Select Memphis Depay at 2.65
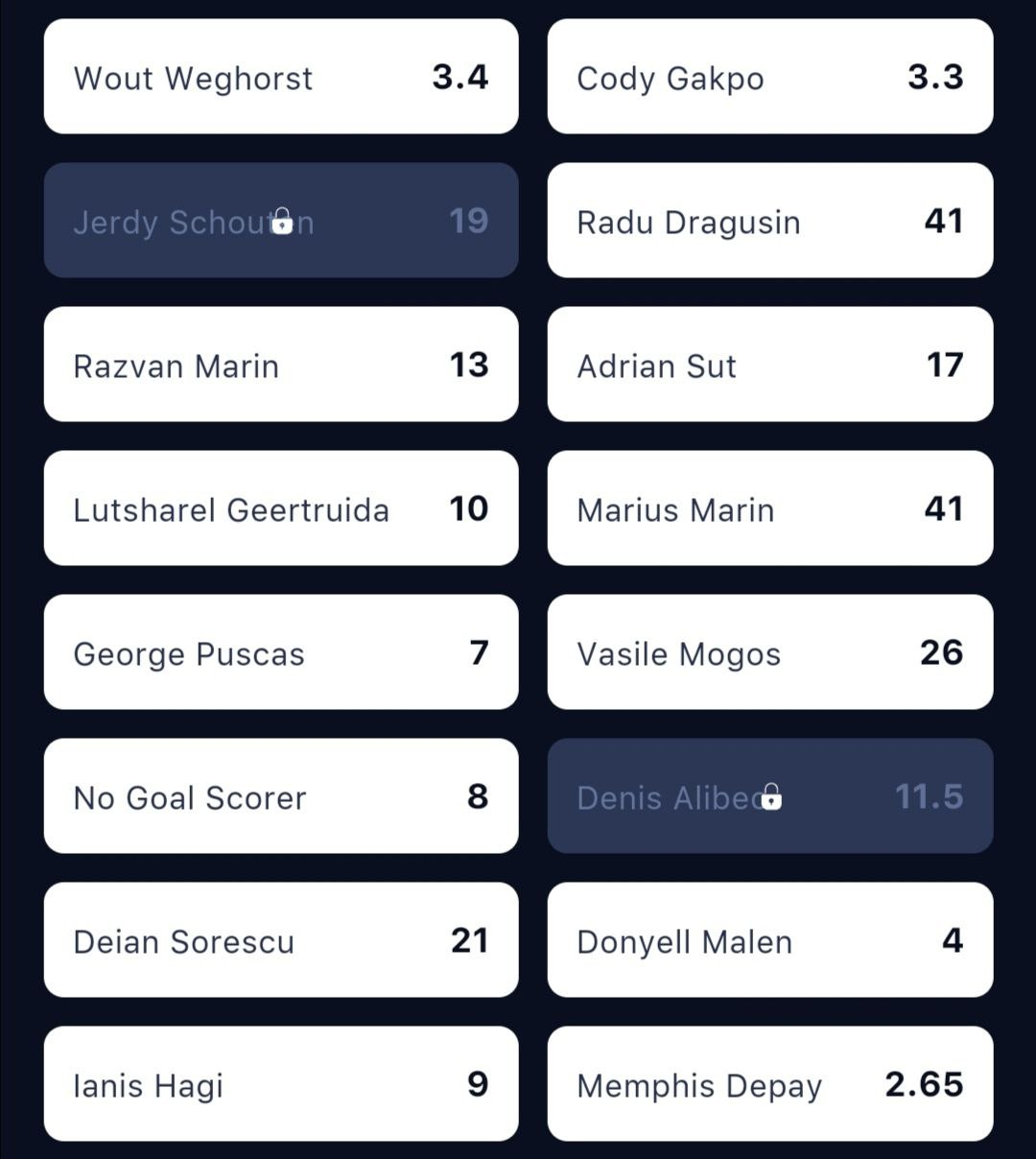 769,1084
